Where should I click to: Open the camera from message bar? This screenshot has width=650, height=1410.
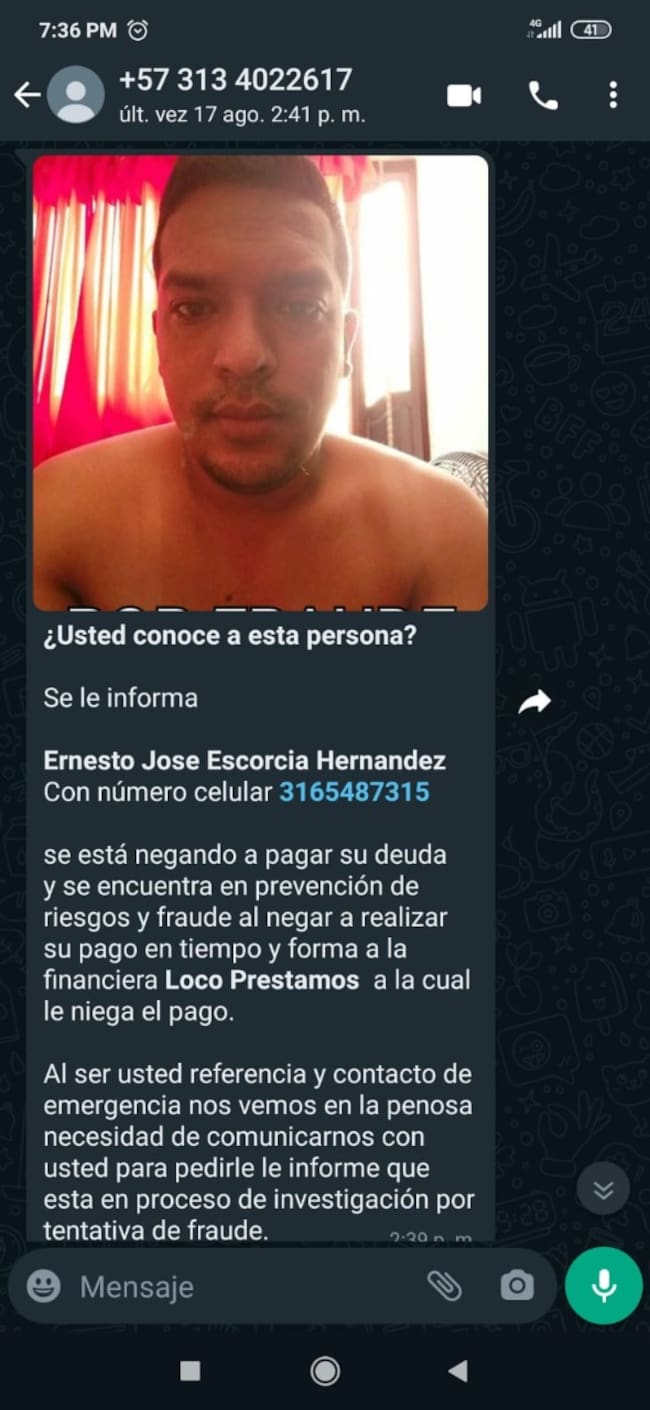[517, 1286]
